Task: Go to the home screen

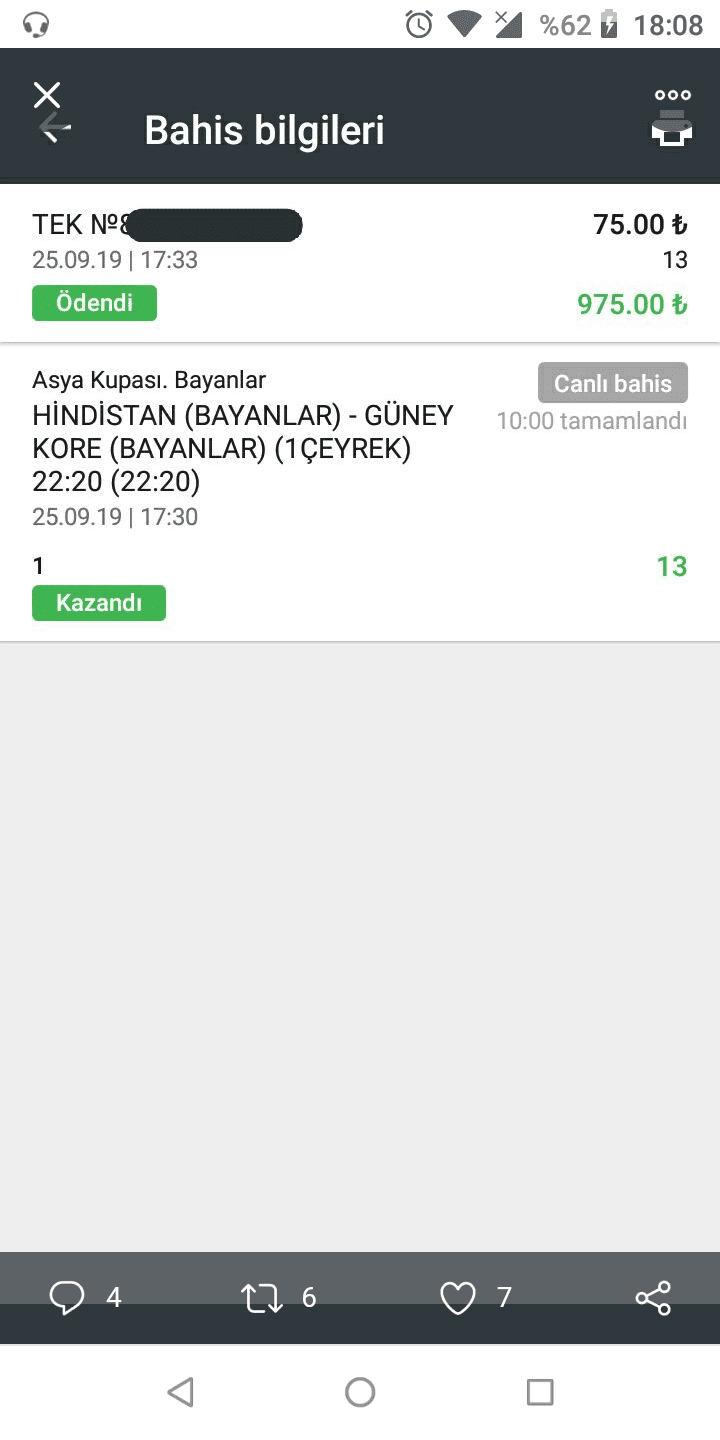Action: tap(360, 1392)
